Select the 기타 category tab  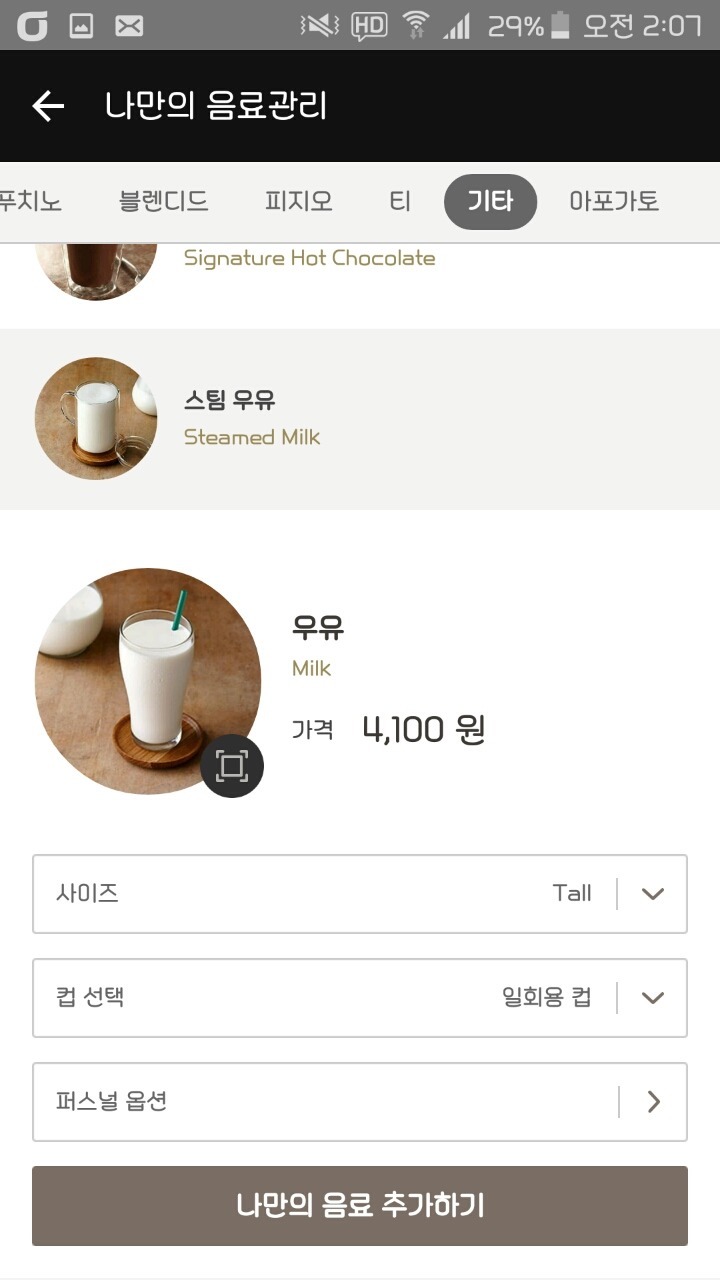pos(490,201)
